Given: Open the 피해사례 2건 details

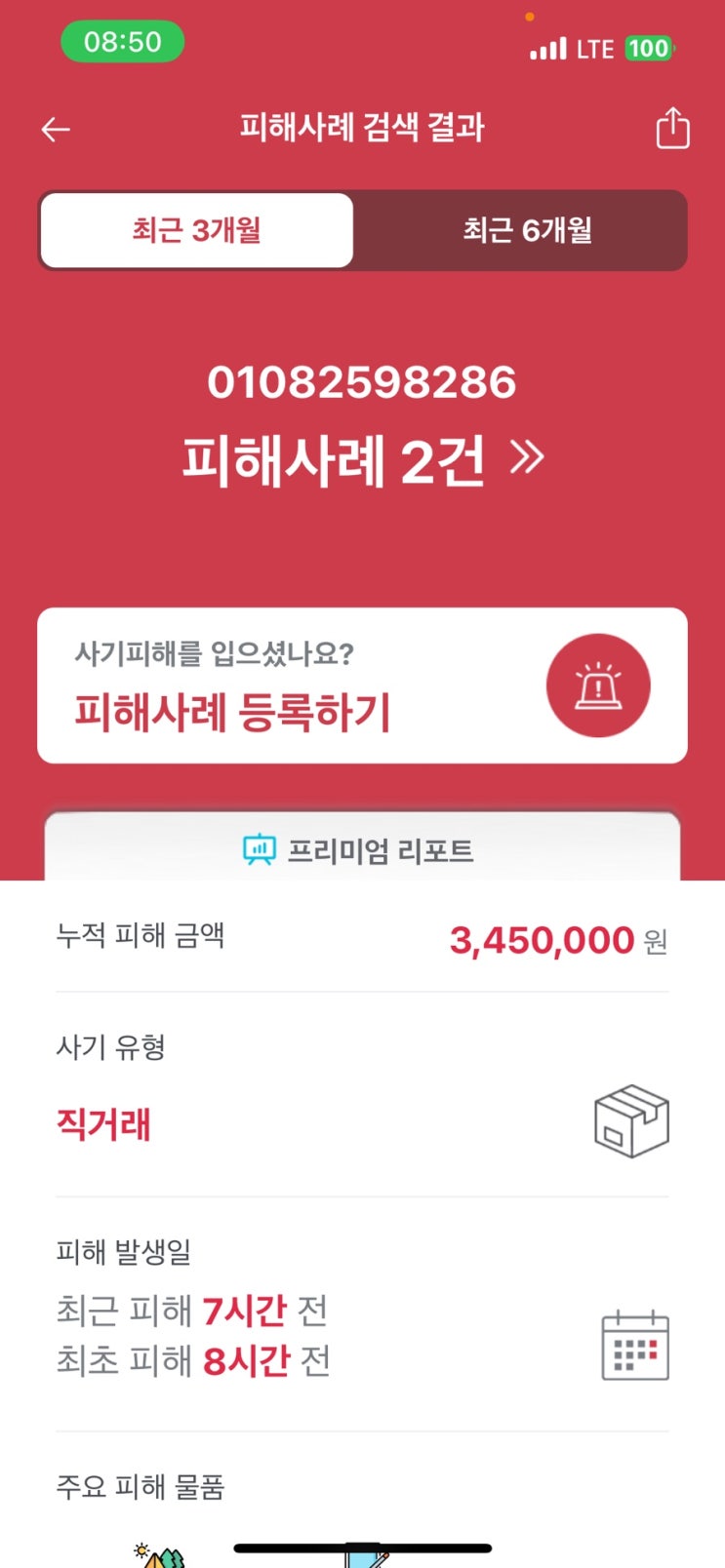Looking at the screenshot, I should click(x=362, y=459).
